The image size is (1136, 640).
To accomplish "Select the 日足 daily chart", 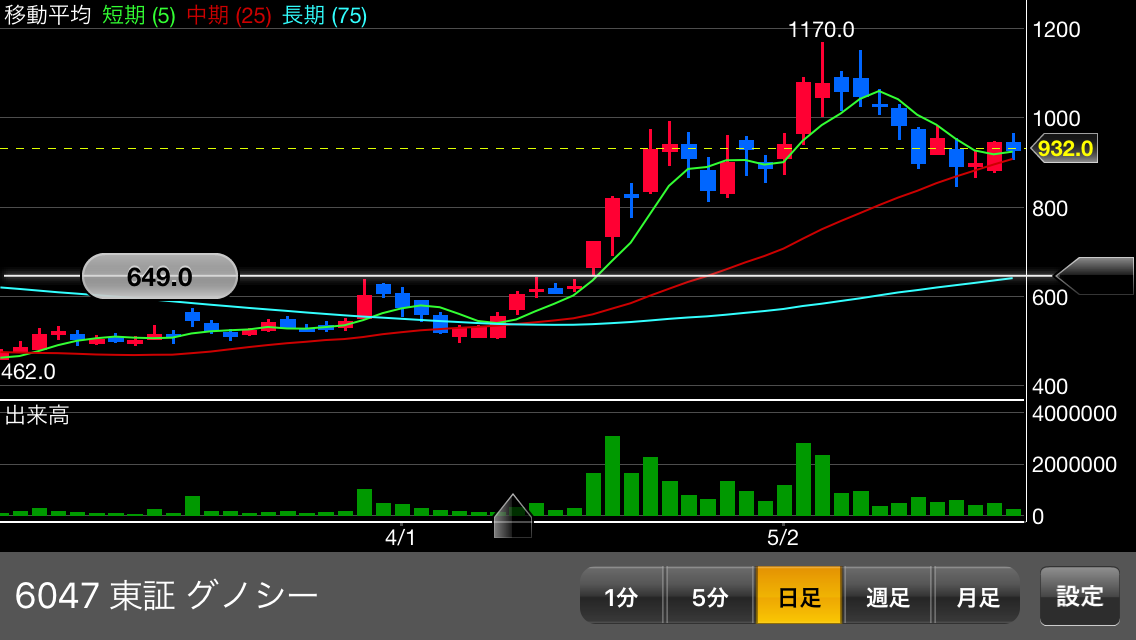I will click(x=799, y=597).
